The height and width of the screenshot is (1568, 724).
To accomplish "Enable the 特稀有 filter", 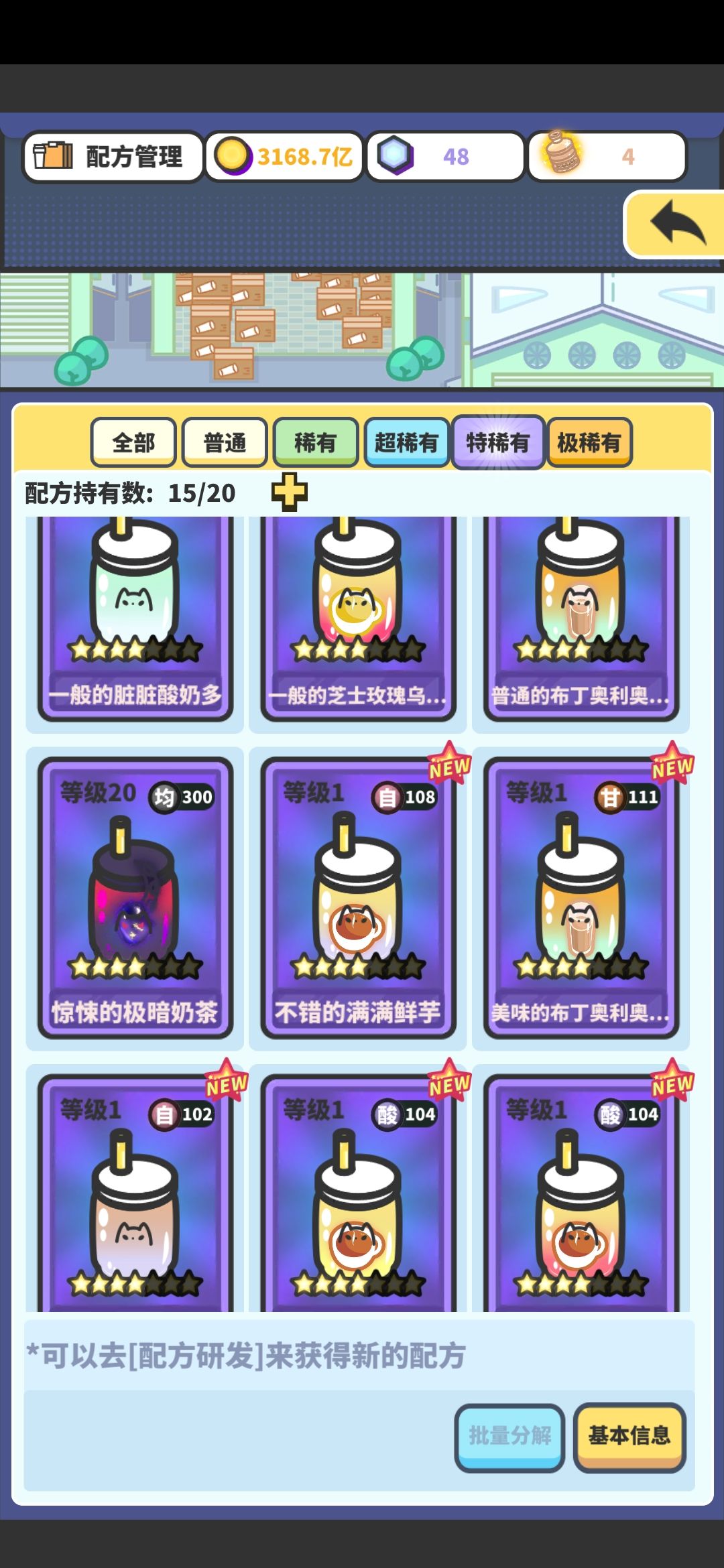I will click(x=498, y=442).
